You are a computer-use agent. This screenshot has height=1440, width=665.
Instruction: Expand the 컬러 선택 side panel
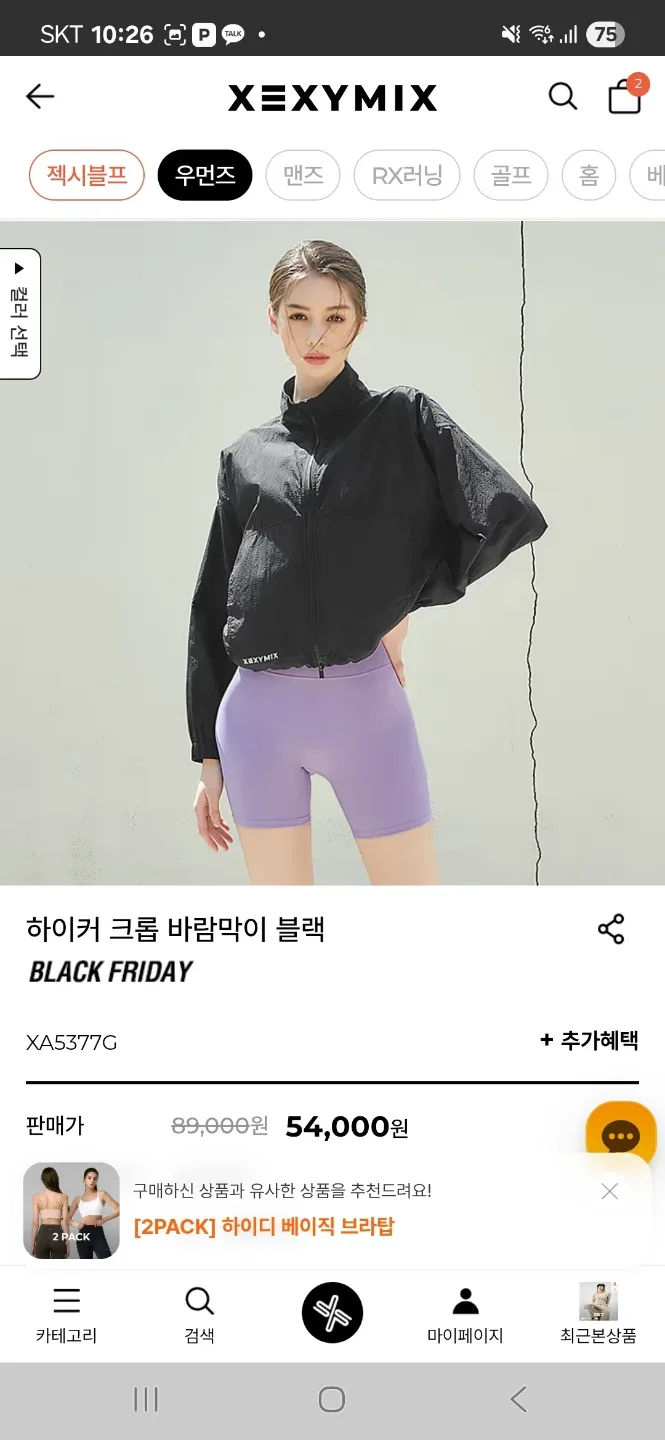(19, 314)
